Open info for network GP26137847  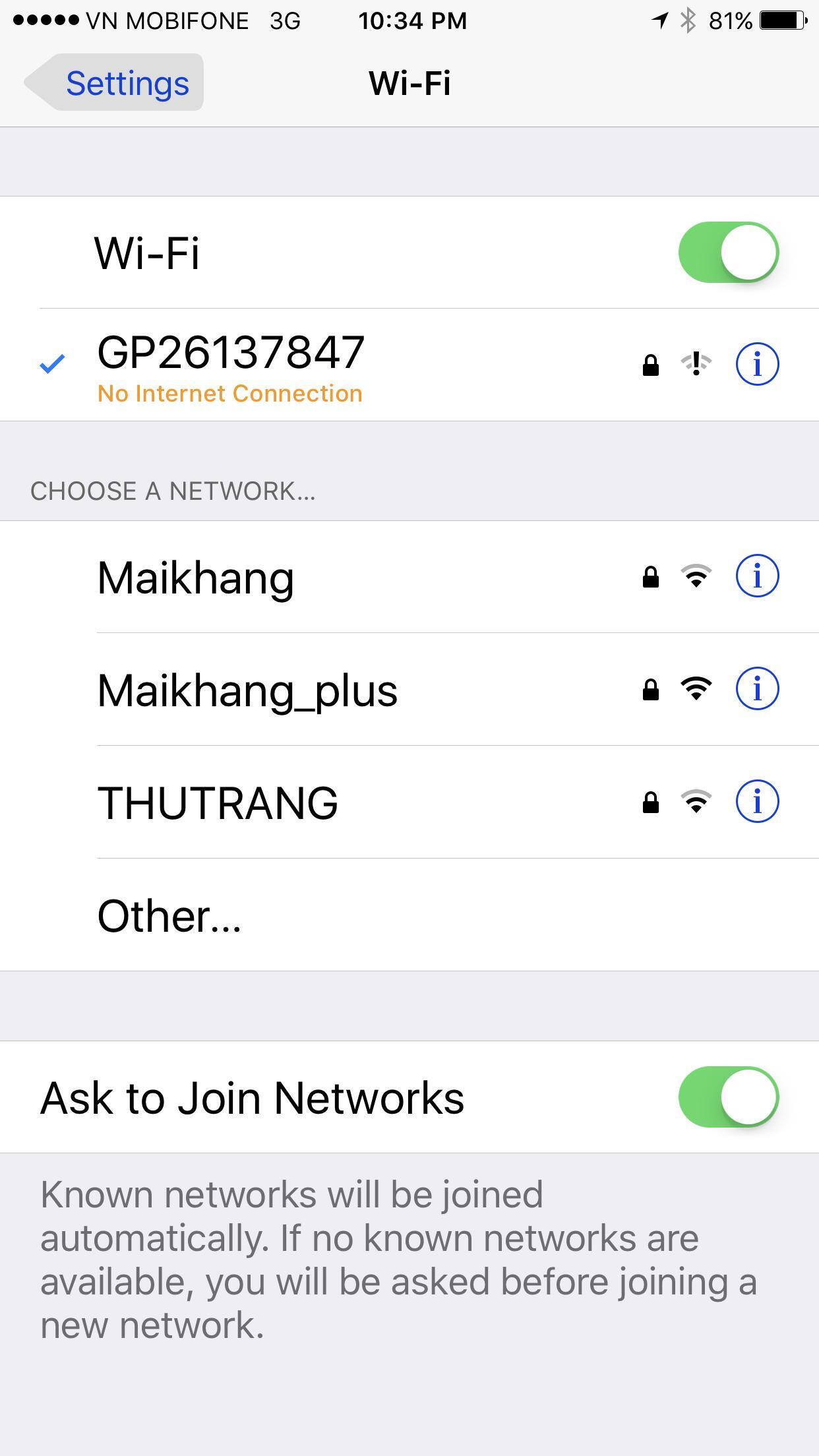pyautogui.click(x=757, y=364)
